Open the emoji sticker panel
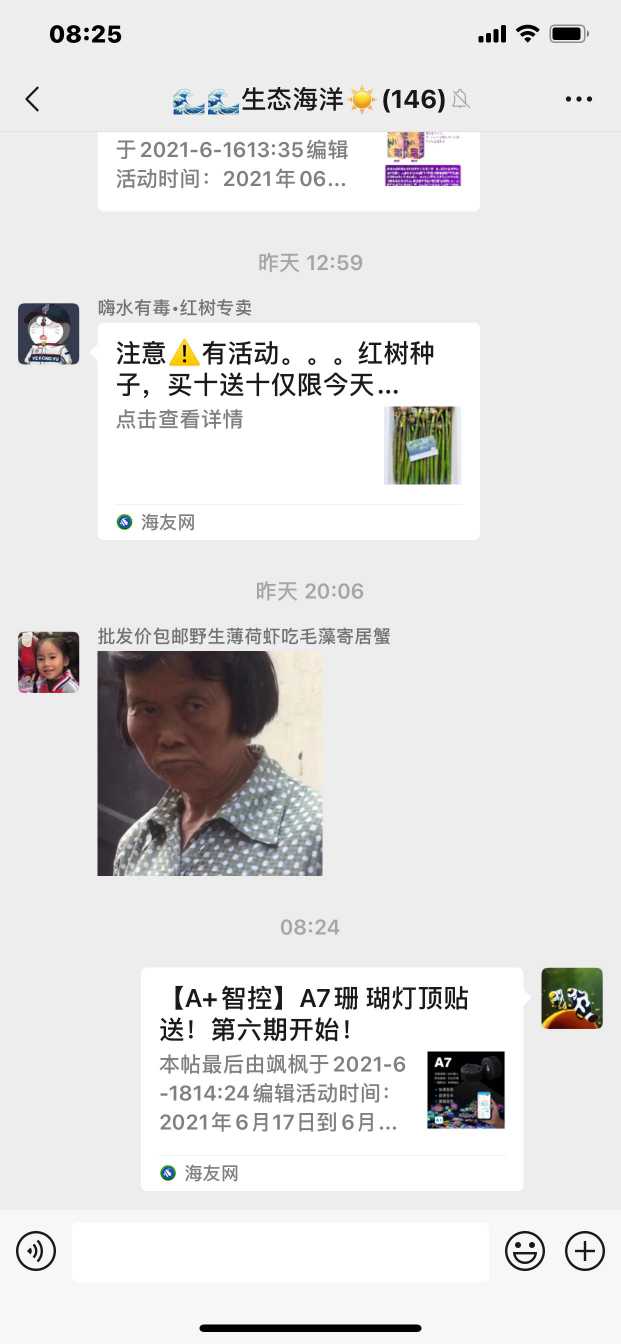 (525, 1251)
